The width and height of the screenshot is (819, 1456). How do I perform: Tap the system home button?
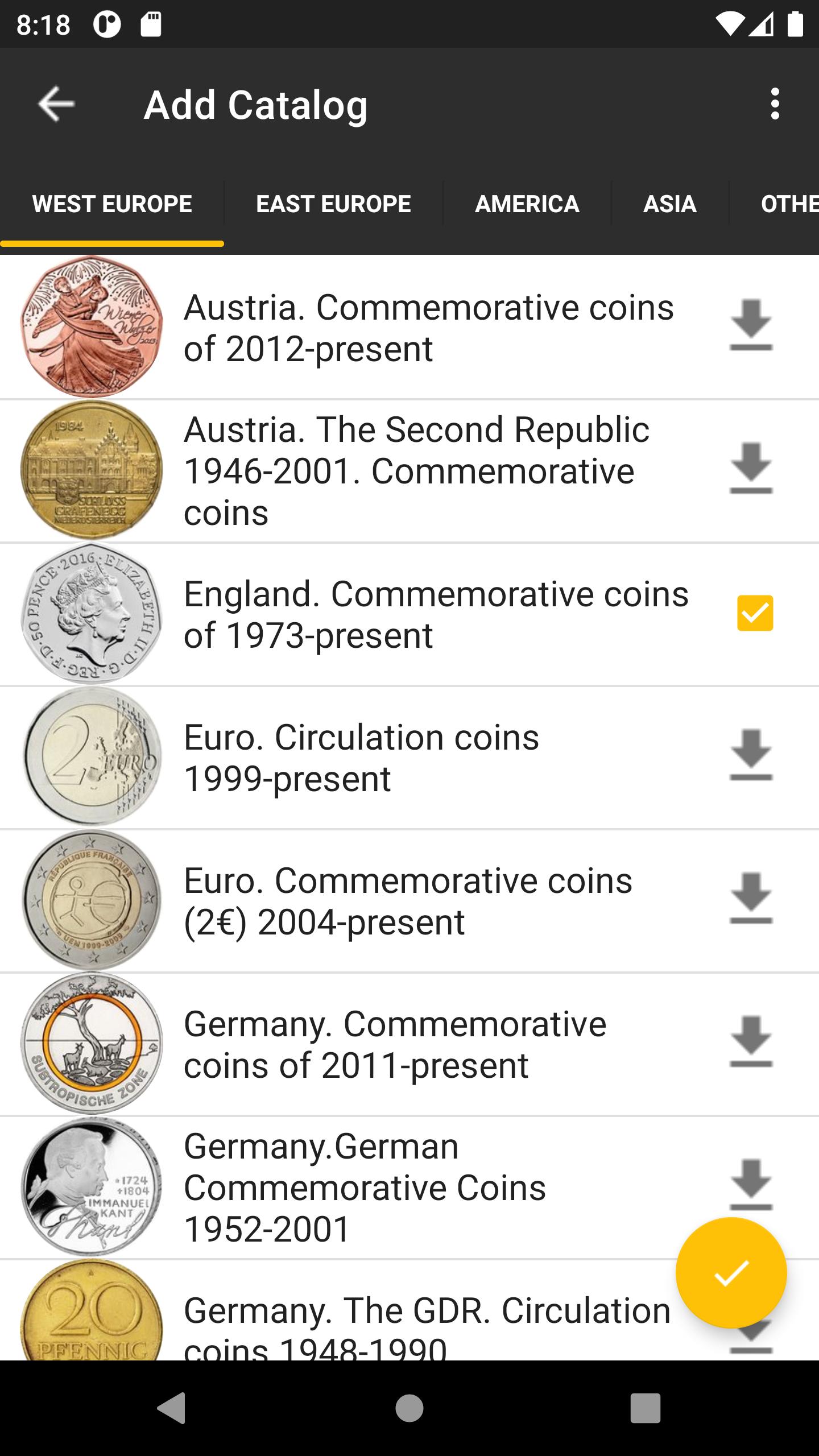click(x=409, y=1408)
